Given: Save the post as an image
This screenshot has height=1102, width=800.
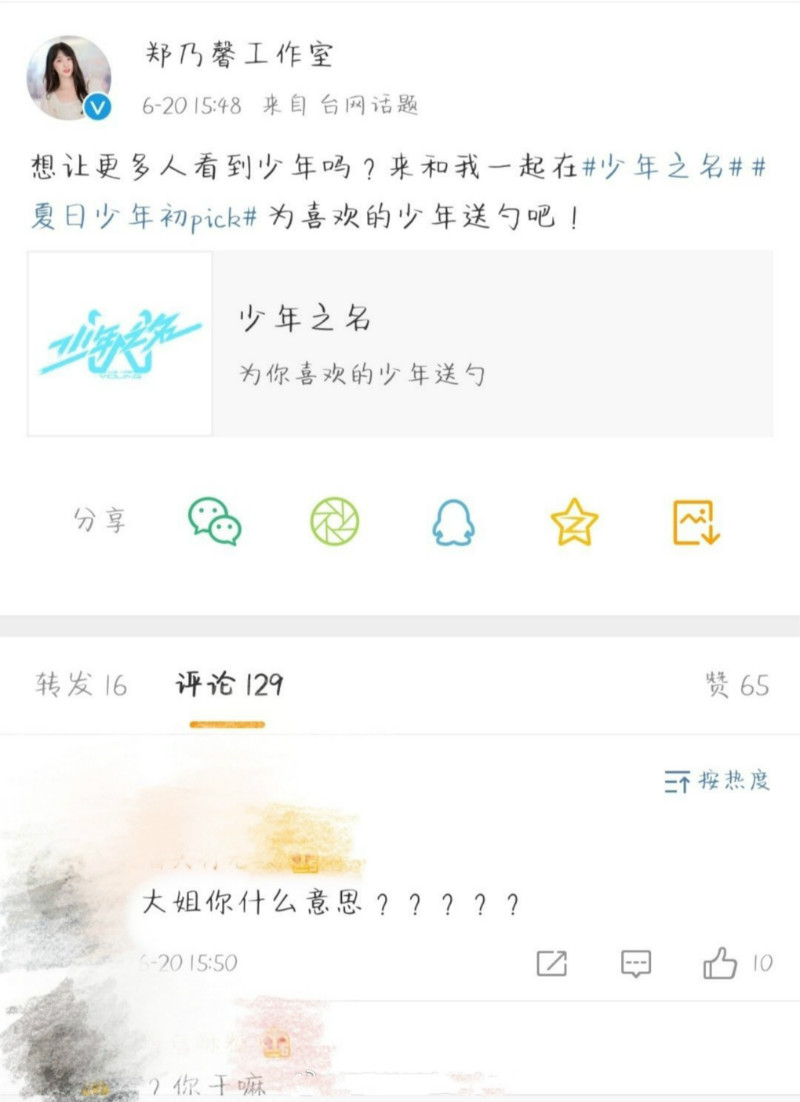Looking at the screenshot, I should (x=696, y=522).
